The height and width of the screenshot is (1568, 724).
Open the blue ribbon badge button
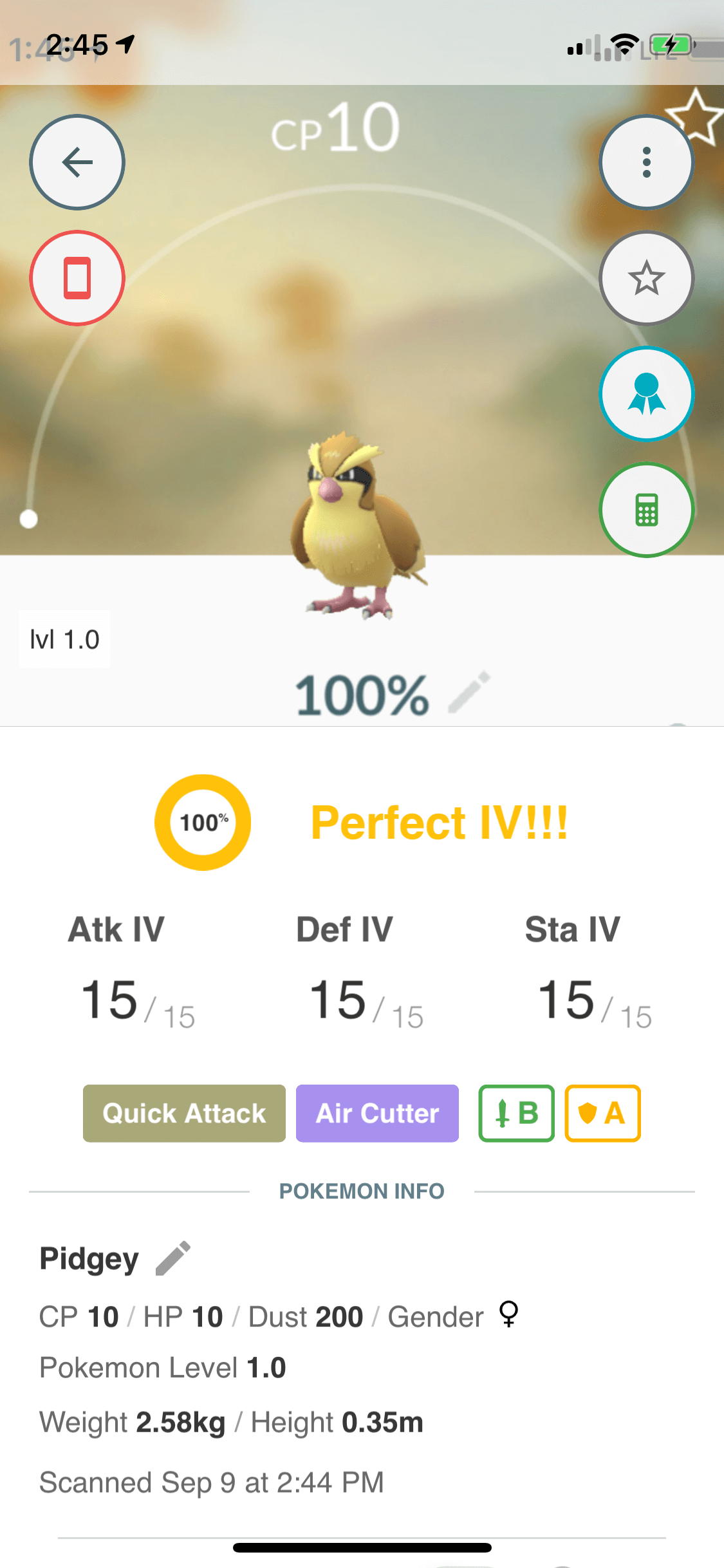[x=646, y=394]
